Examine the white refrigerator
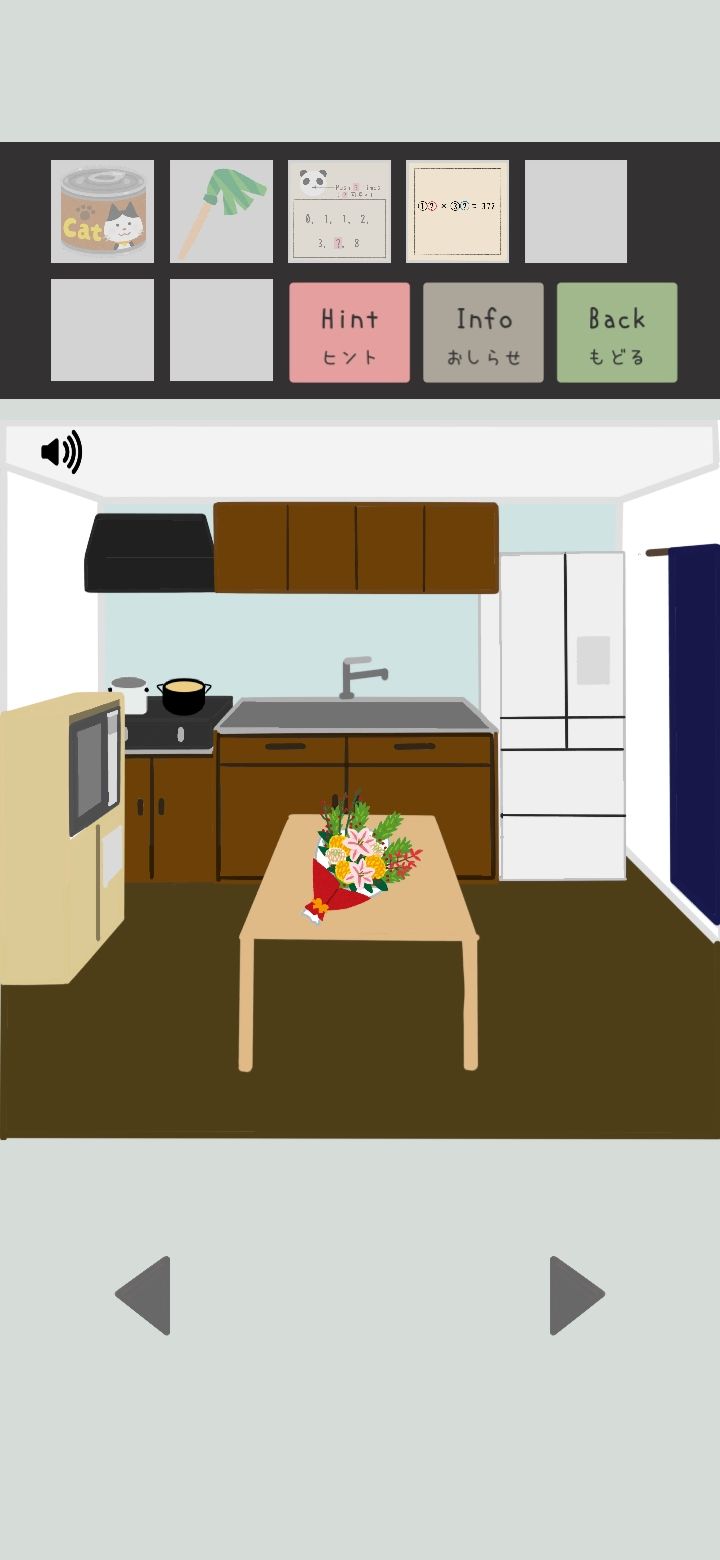 tap(561, 715)
